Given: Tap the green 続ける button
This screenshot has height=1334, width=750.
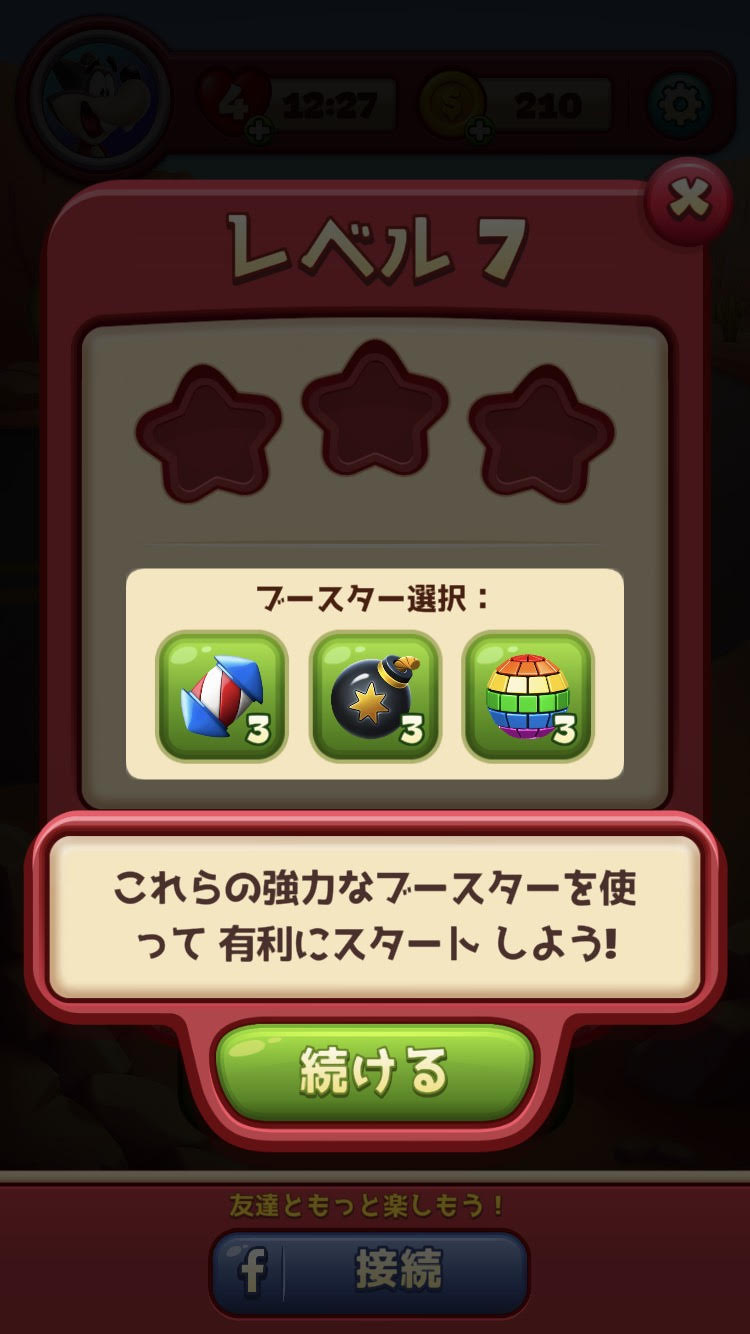Looking at the screenshot, I should coord(375,1071).
